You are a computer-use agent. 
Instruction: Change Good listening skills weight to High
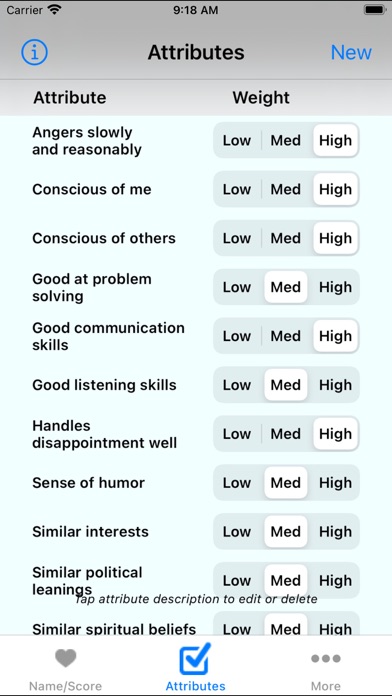coord(336,385)
